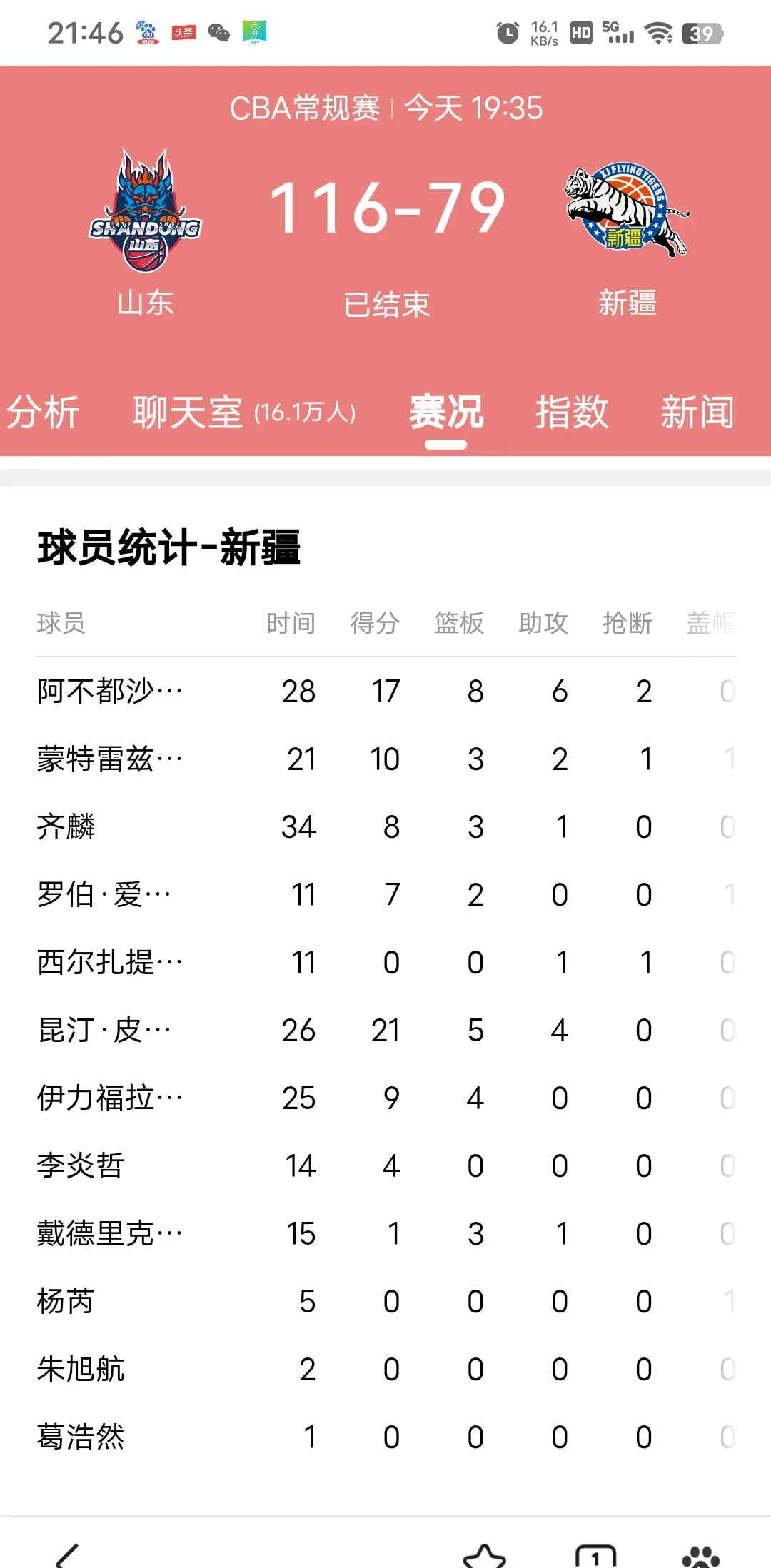The height and width of the screenshot is (1568, 771).
Task: Tap the Toutiao icon in the status bar
Action: (x=183, y=32)
